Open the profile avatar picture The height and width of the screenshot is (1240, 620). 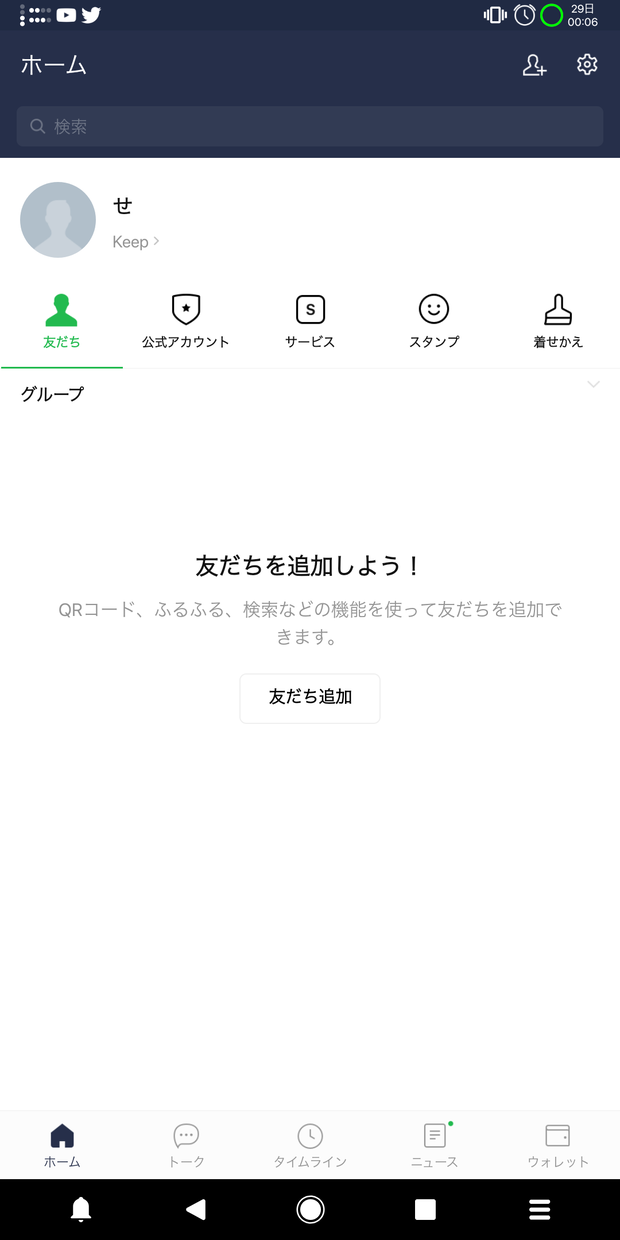click(x=58, y=220)
